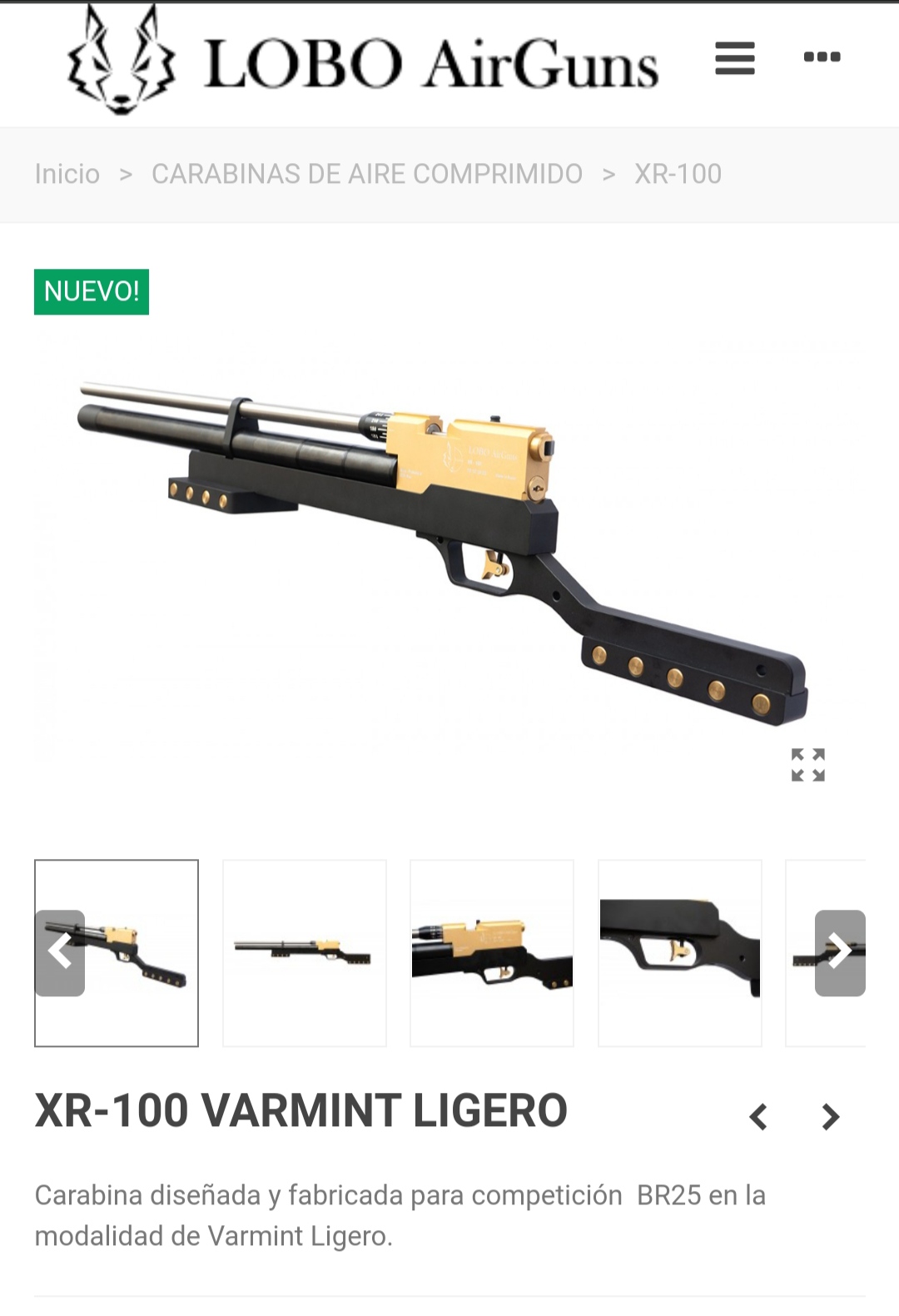The height and width of the screenshot is (1316, 899).
Task: Show previous thumbnails in the gallery
Action: (60, 953)
